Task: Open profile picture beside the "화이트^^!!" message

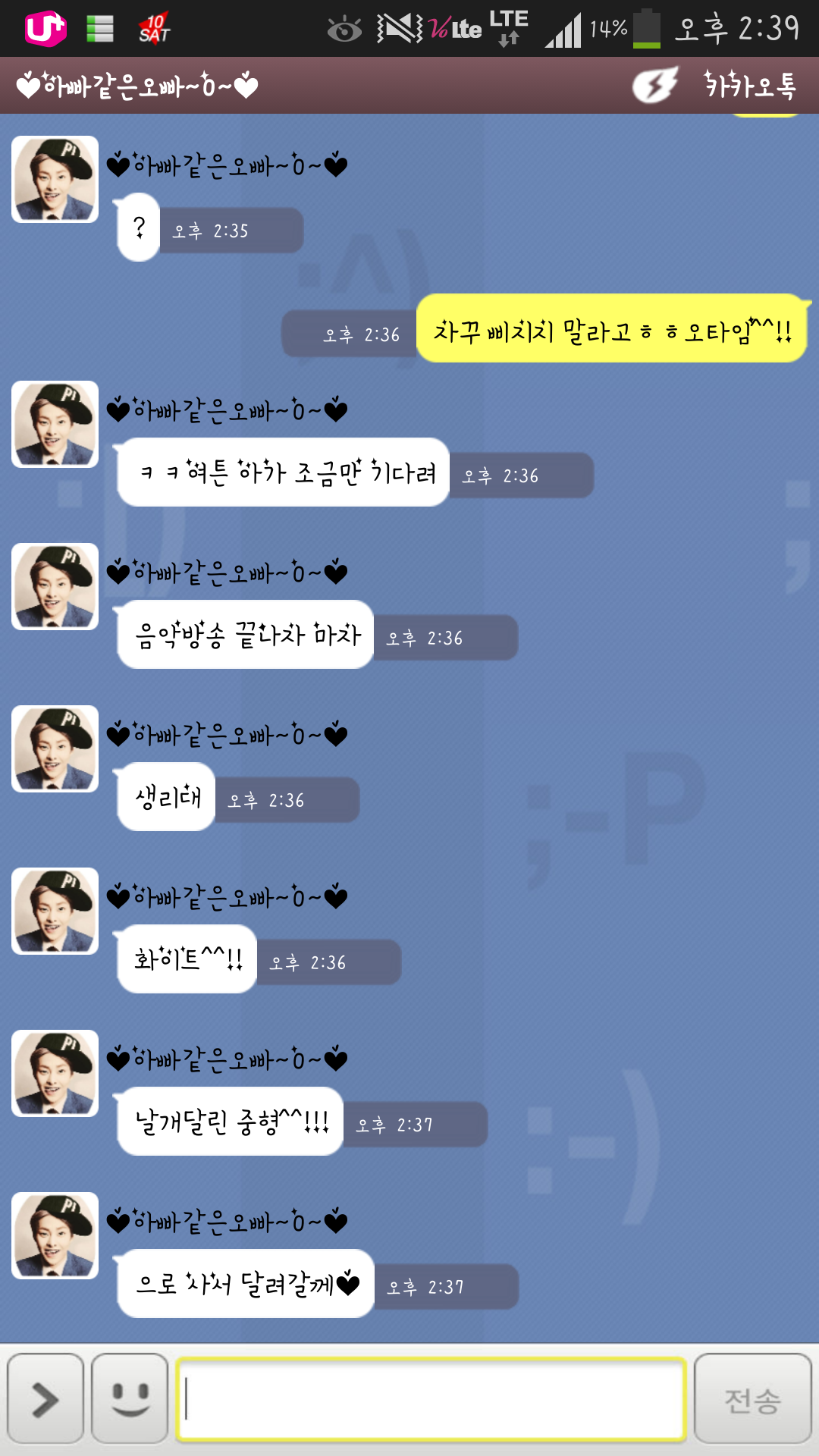Action: pos(55,912)
